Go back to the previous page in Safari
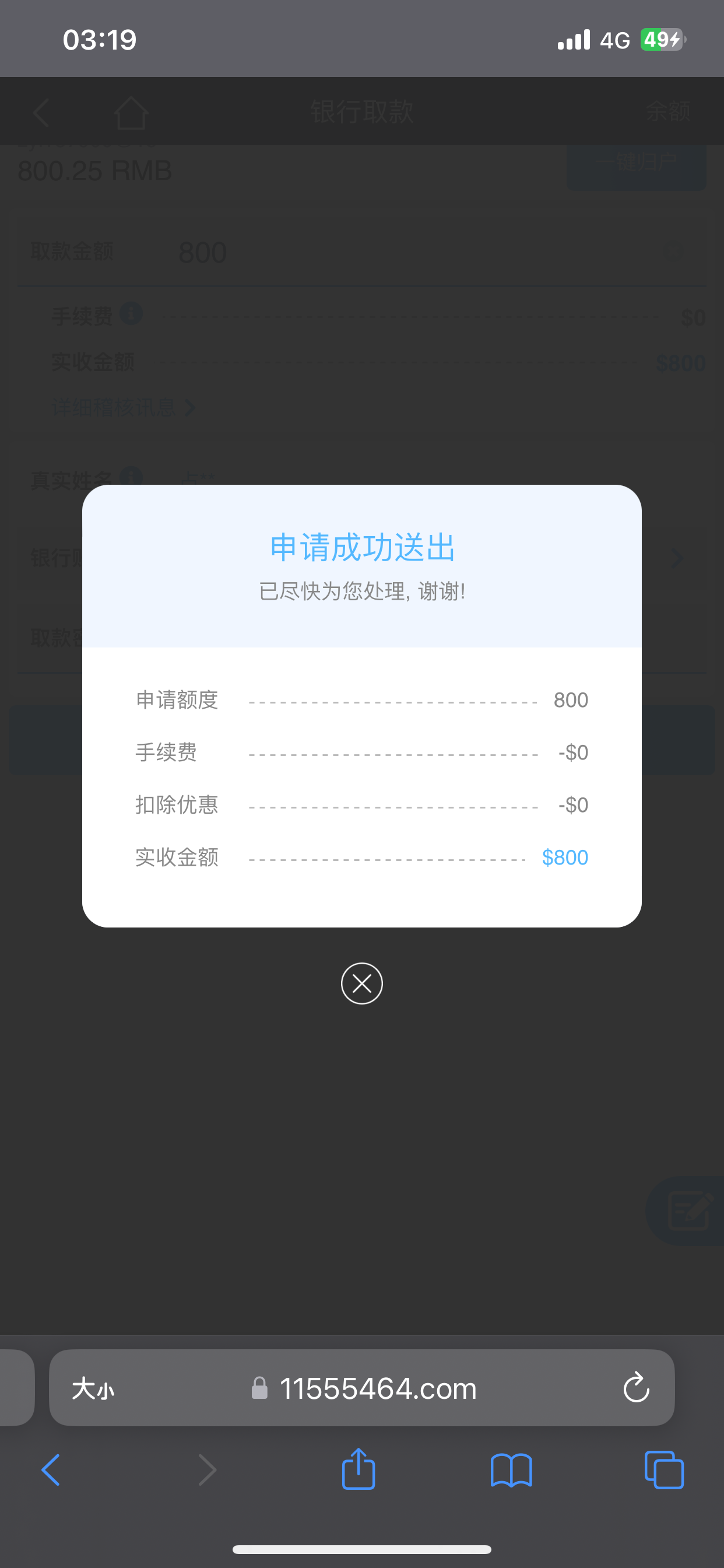 [x=51, y=1471]
